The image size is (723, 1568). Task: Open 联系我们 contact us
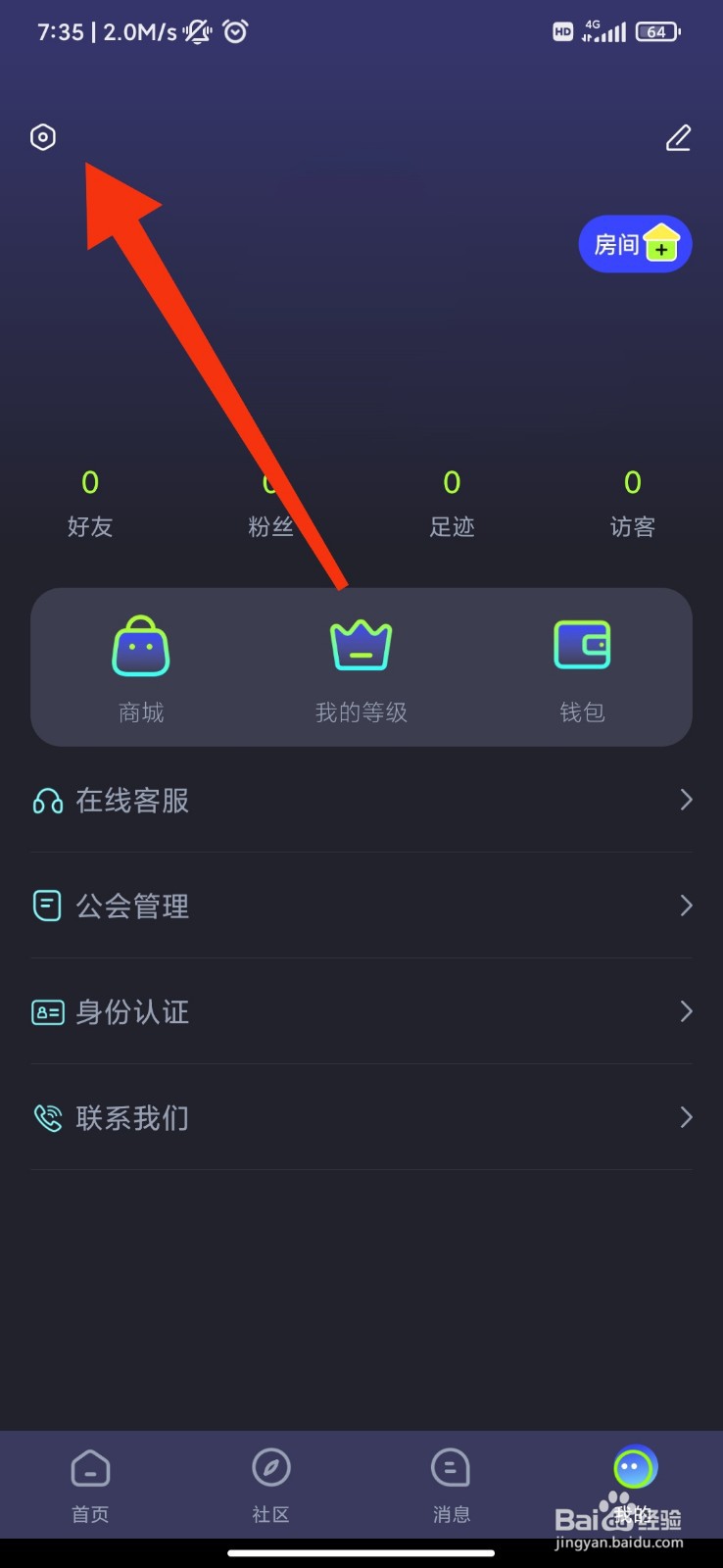(x=361, y=1118)
